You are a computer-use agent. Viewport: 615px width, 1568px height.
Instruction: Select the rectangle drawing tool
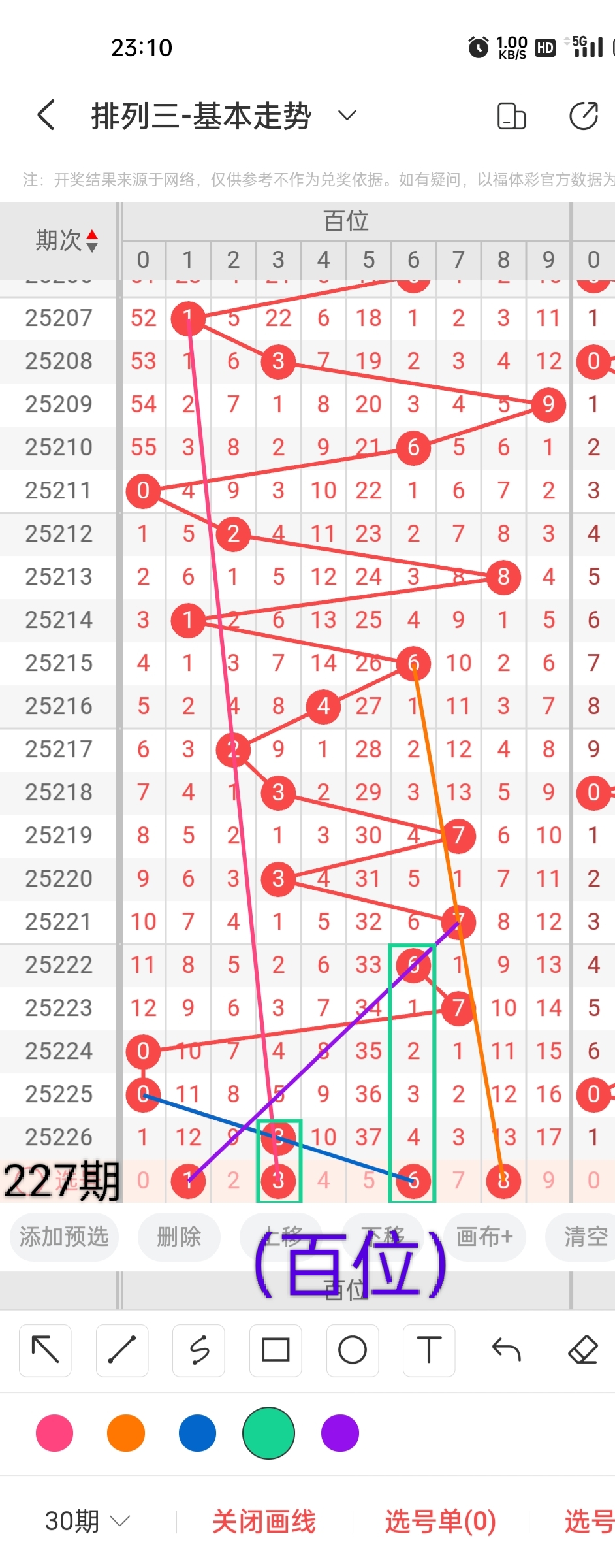[276, 1350]
